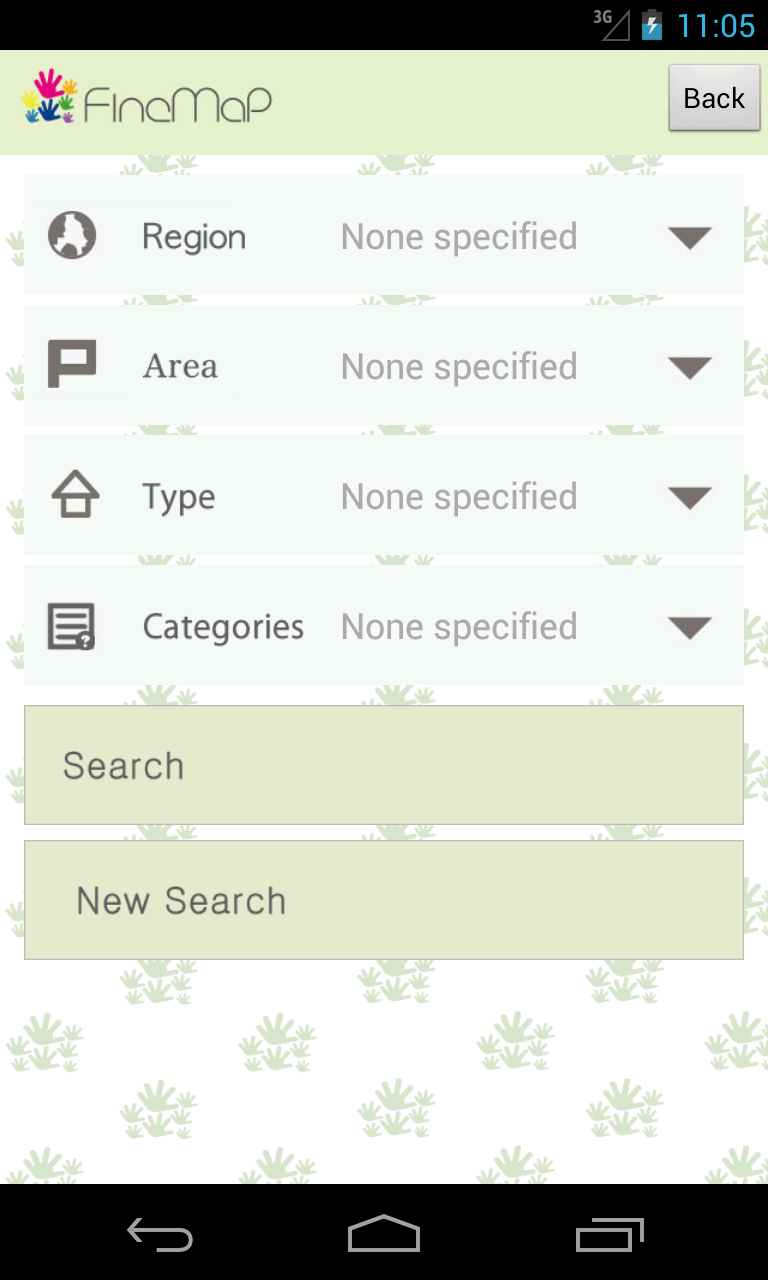Open the recent apps overview
768x1280 pixels.
pos(610,1233)
